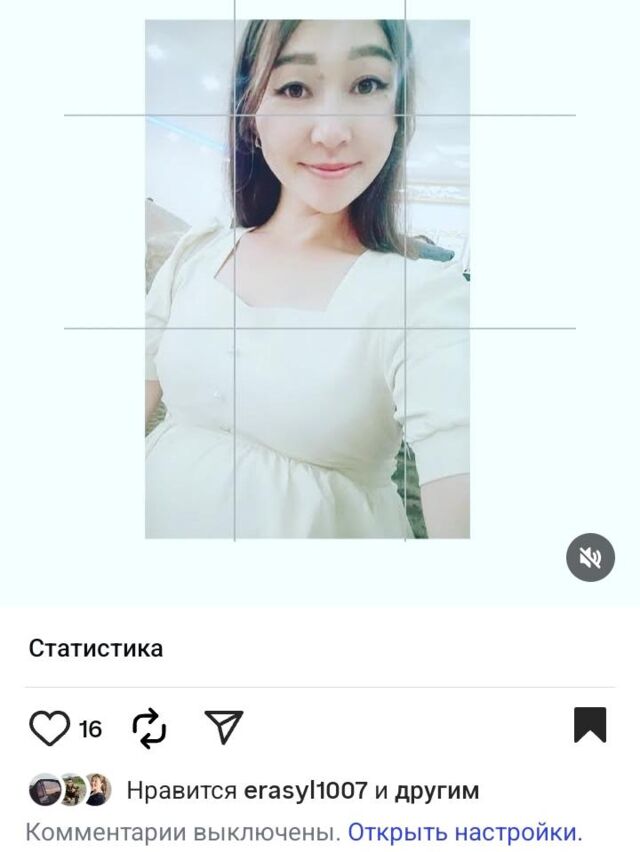The image size is (640, 852).
Task: Remove the post from saved bookmarks
Action: pyautogui.click(x=590, y=725)
